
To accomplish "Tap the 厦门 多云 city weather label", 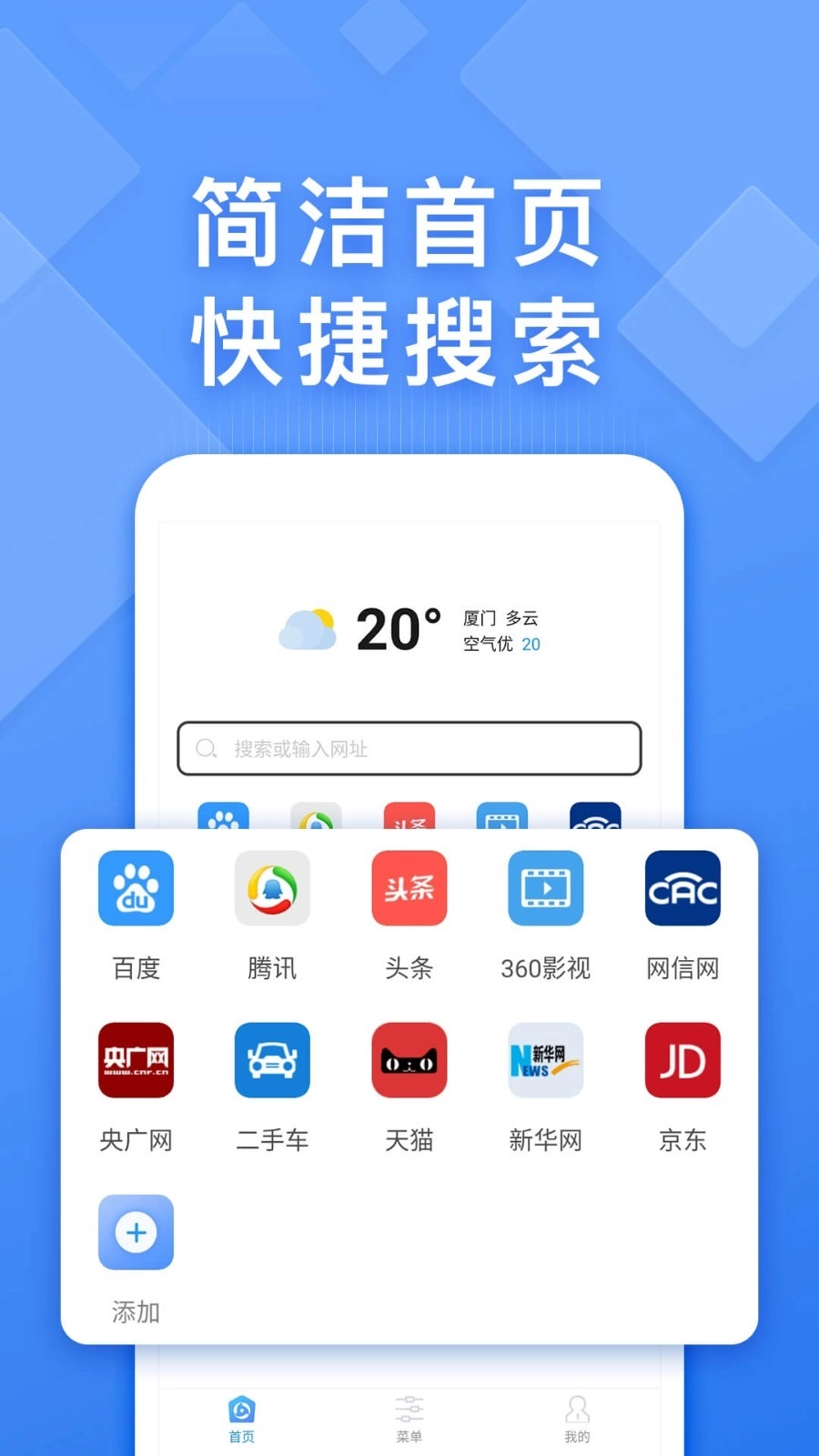I will [x=500, y=616].
